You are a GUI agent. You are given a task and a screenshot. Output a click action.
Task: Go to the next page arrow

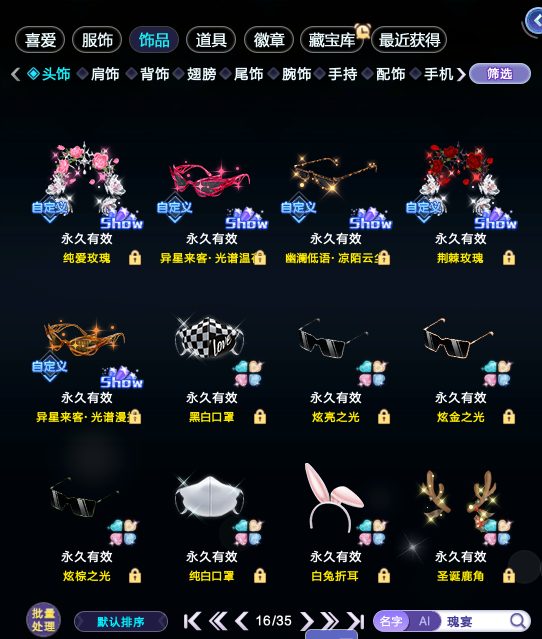[306, 621]
